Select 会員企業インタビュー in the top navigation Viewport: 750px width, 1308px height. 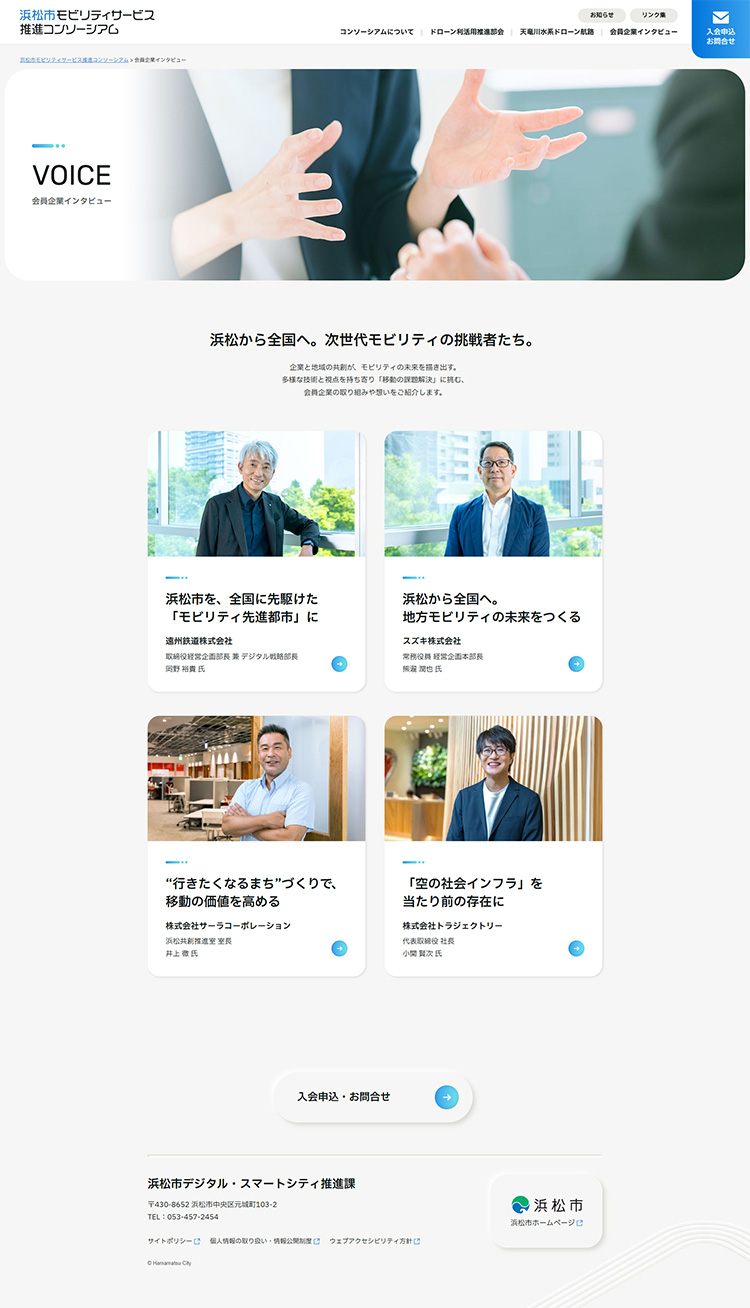[643, 32]
